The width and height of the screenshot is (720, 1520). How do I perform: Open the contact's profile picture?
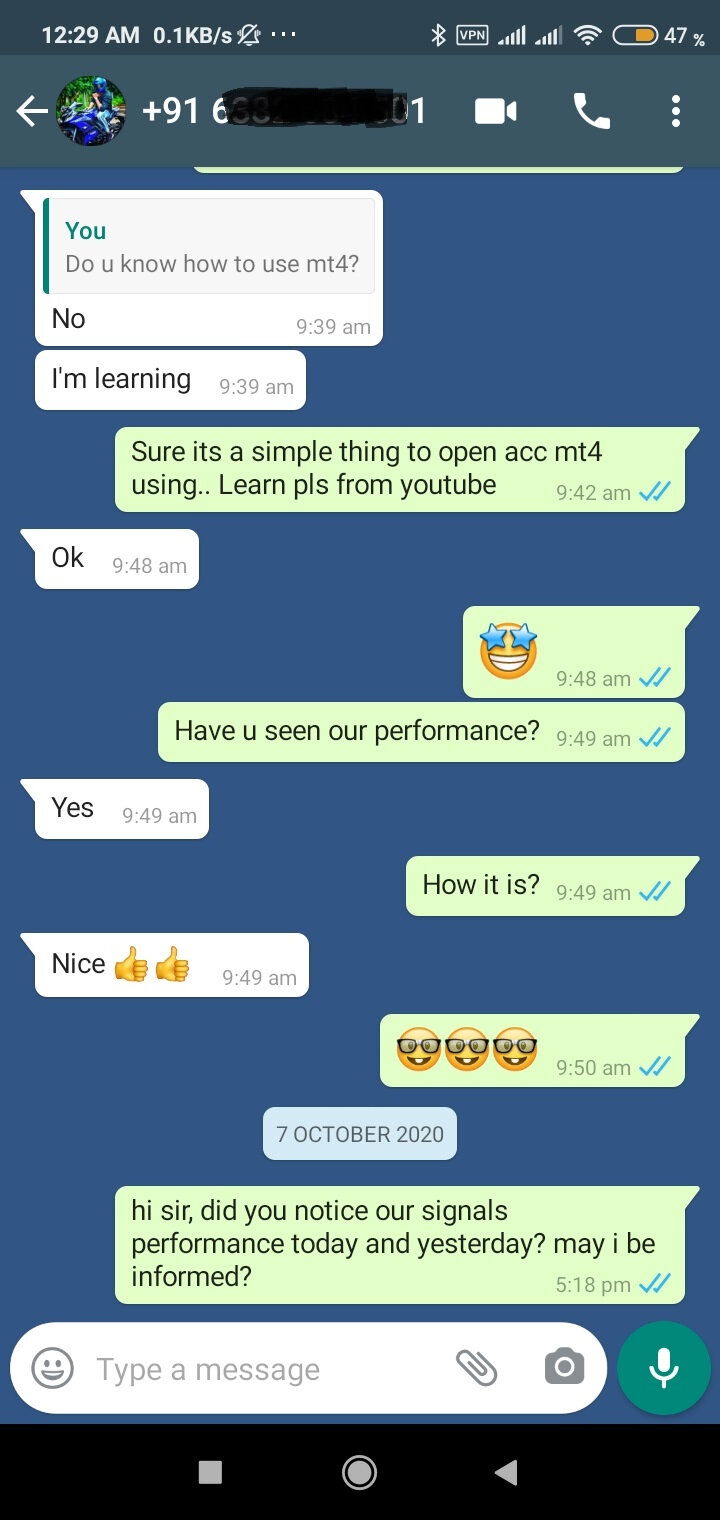(x=91, y=112)
